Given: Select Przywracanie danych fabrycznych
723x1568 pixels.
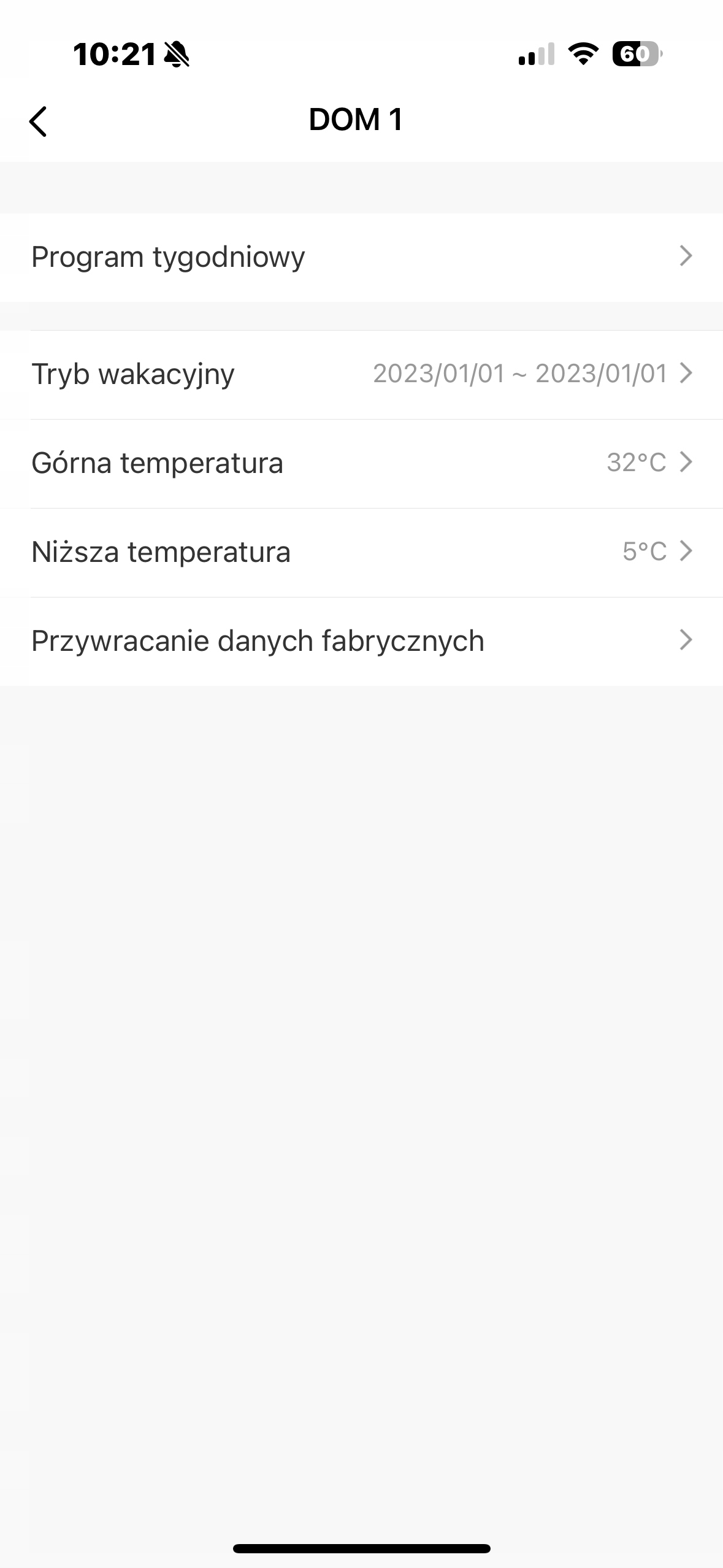Looking at the screenshot, I should [361, 641].
